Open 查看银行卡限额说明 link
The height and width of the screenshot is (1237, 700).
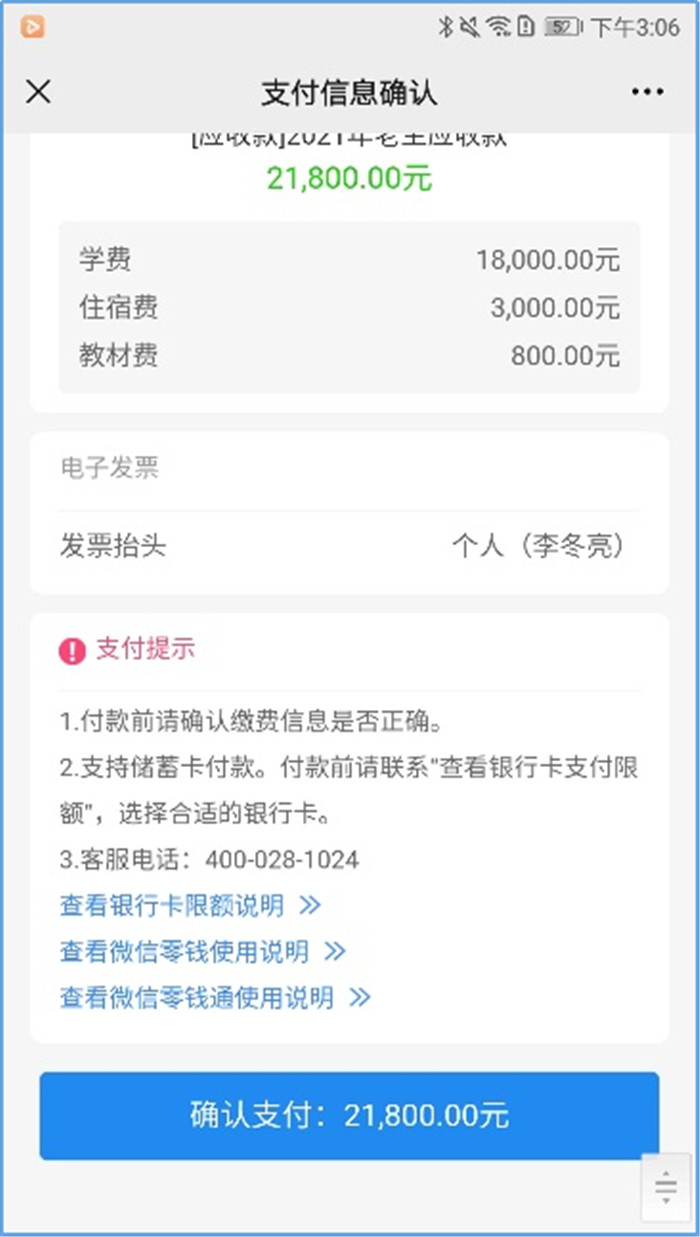coord(190,906)
